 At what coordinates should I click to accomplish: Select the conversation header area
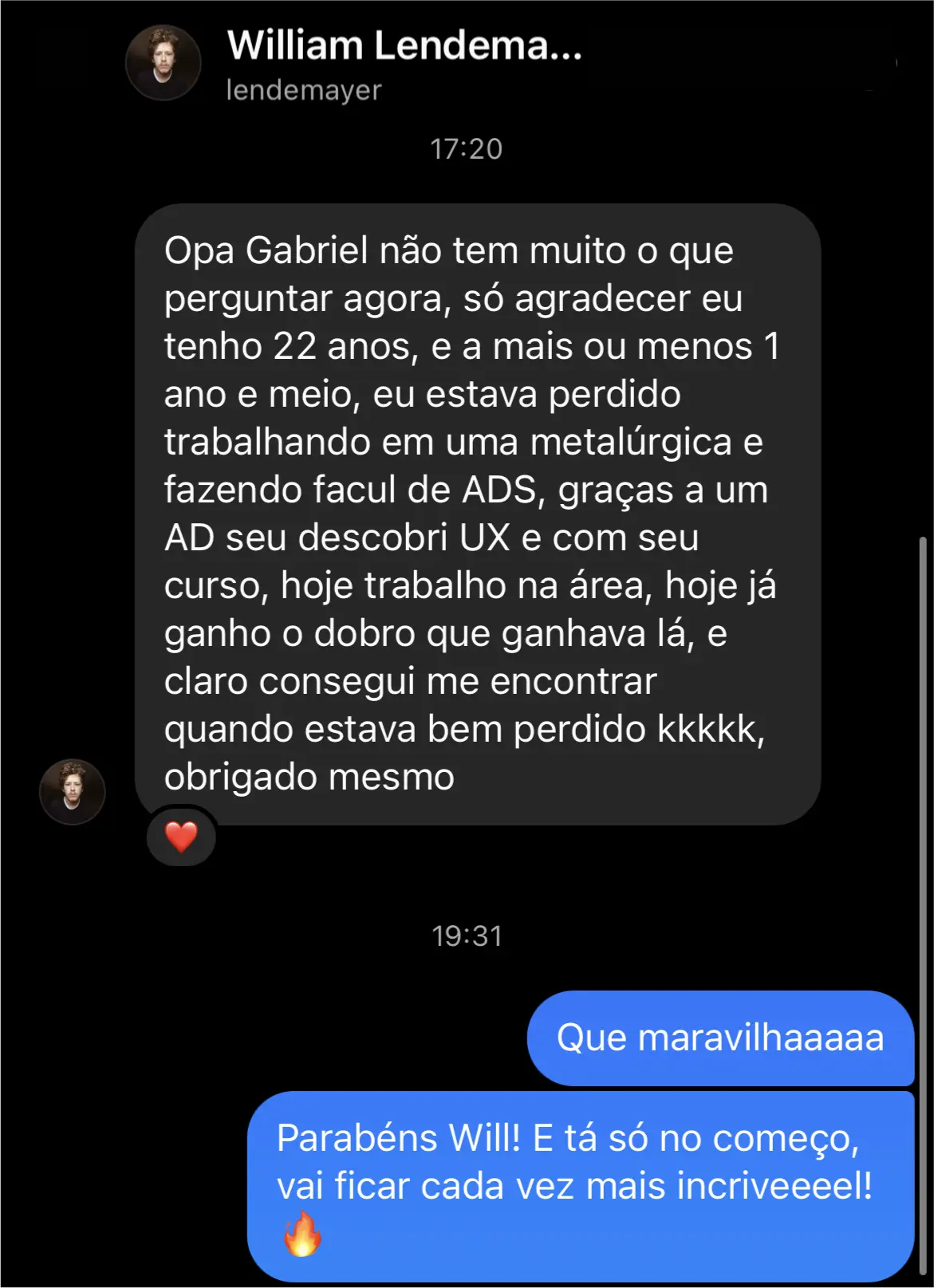(405, 64)
